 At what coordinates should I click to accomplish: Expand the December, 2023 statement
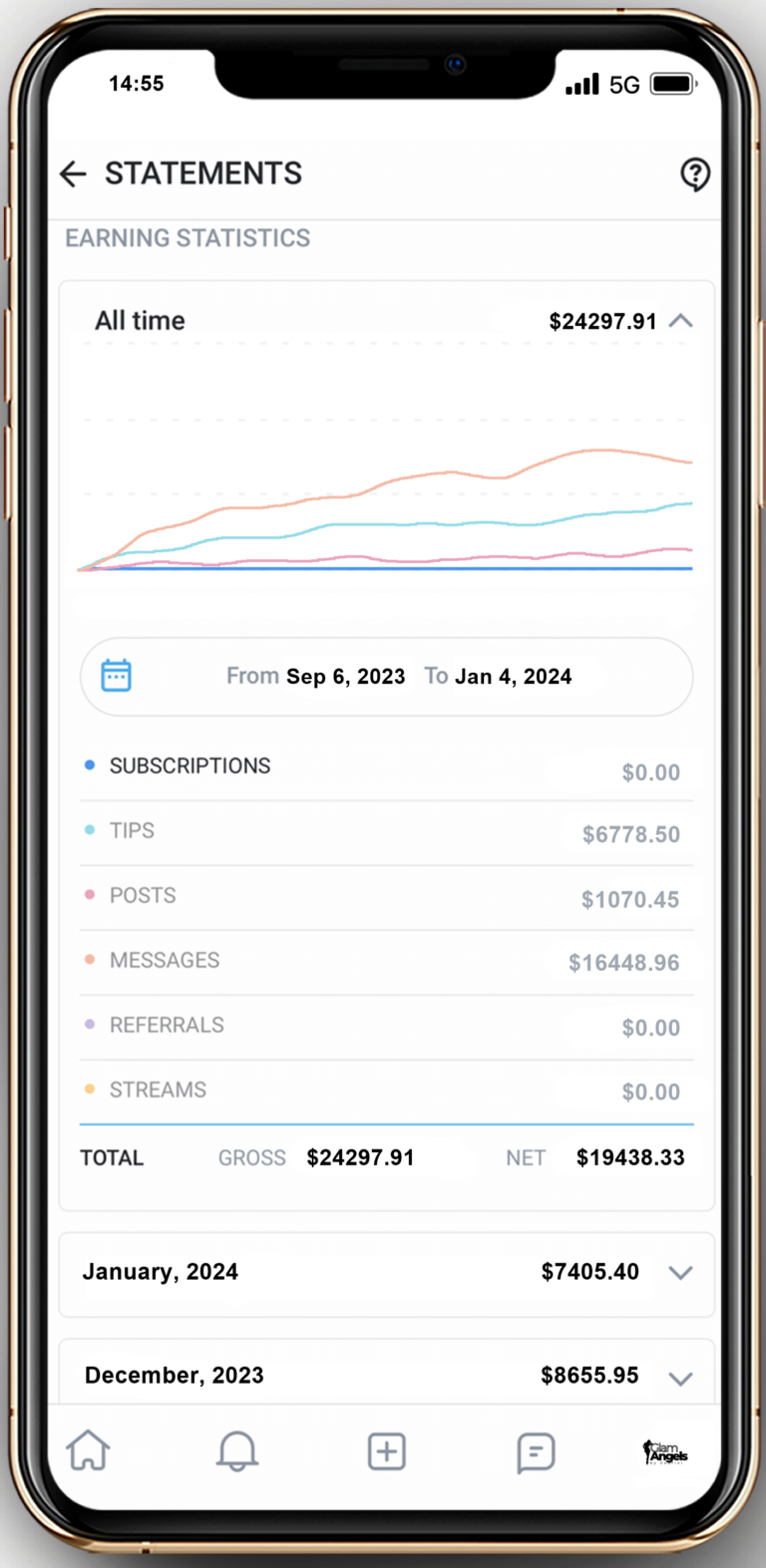tap(681, 1375)
